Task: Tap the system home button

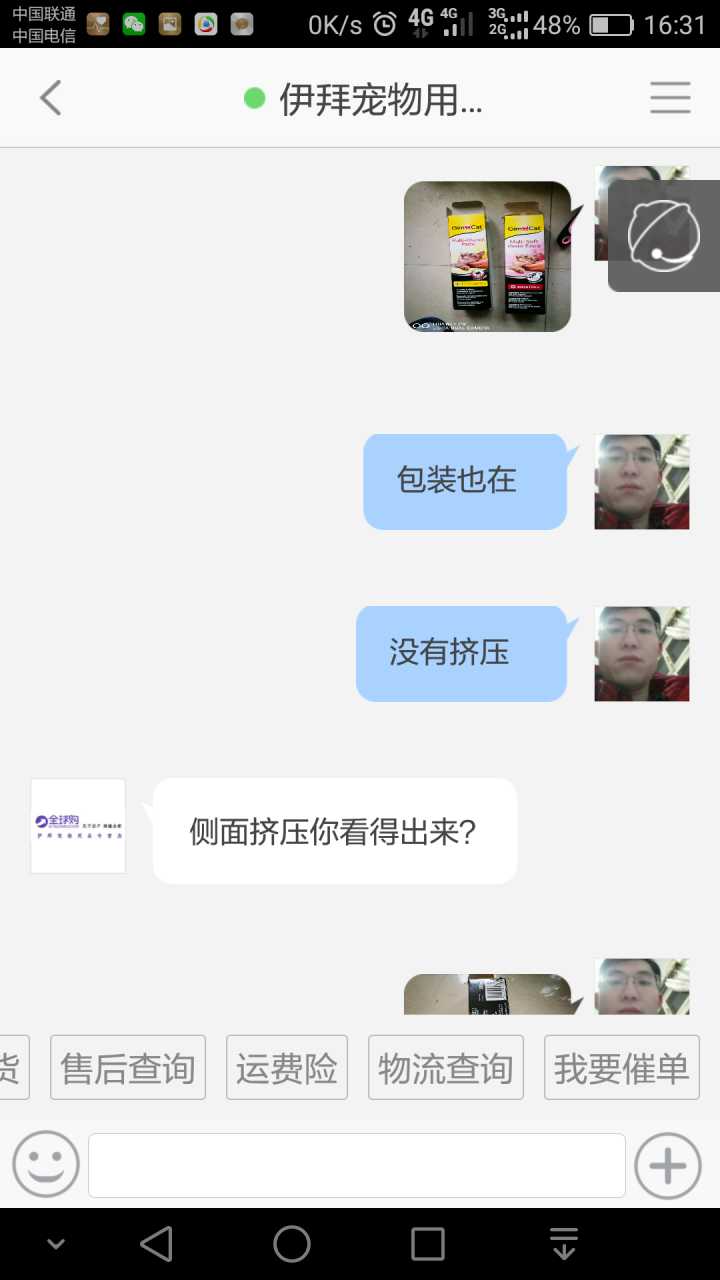Action: 292,1244
